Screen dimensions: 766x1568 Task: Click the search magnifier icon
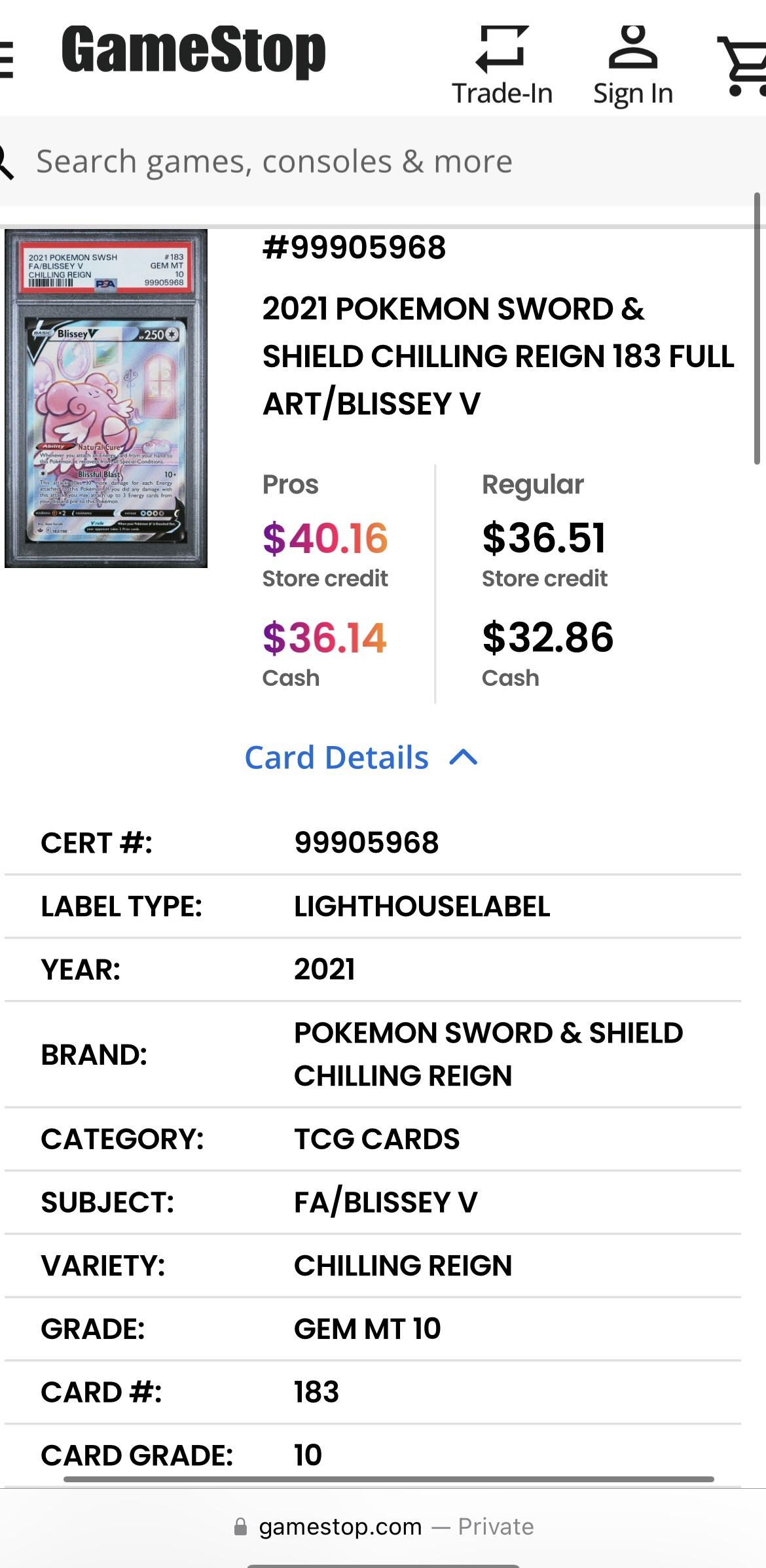pyautogui.click(x=7, y=160)
